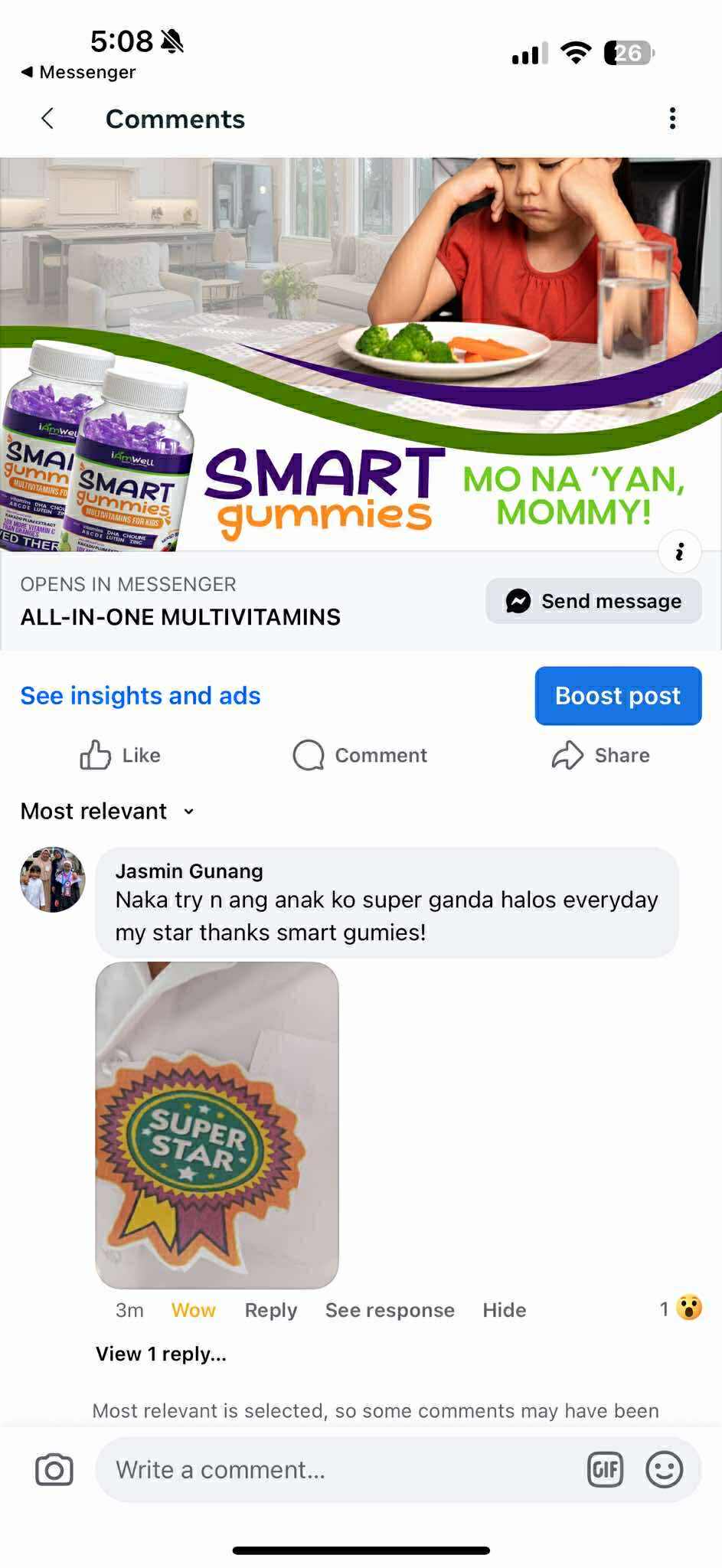Tap See response on Jasmin's comment
The width and height of the screenshot is (722, 1568).
click(x=390, y=1310)
